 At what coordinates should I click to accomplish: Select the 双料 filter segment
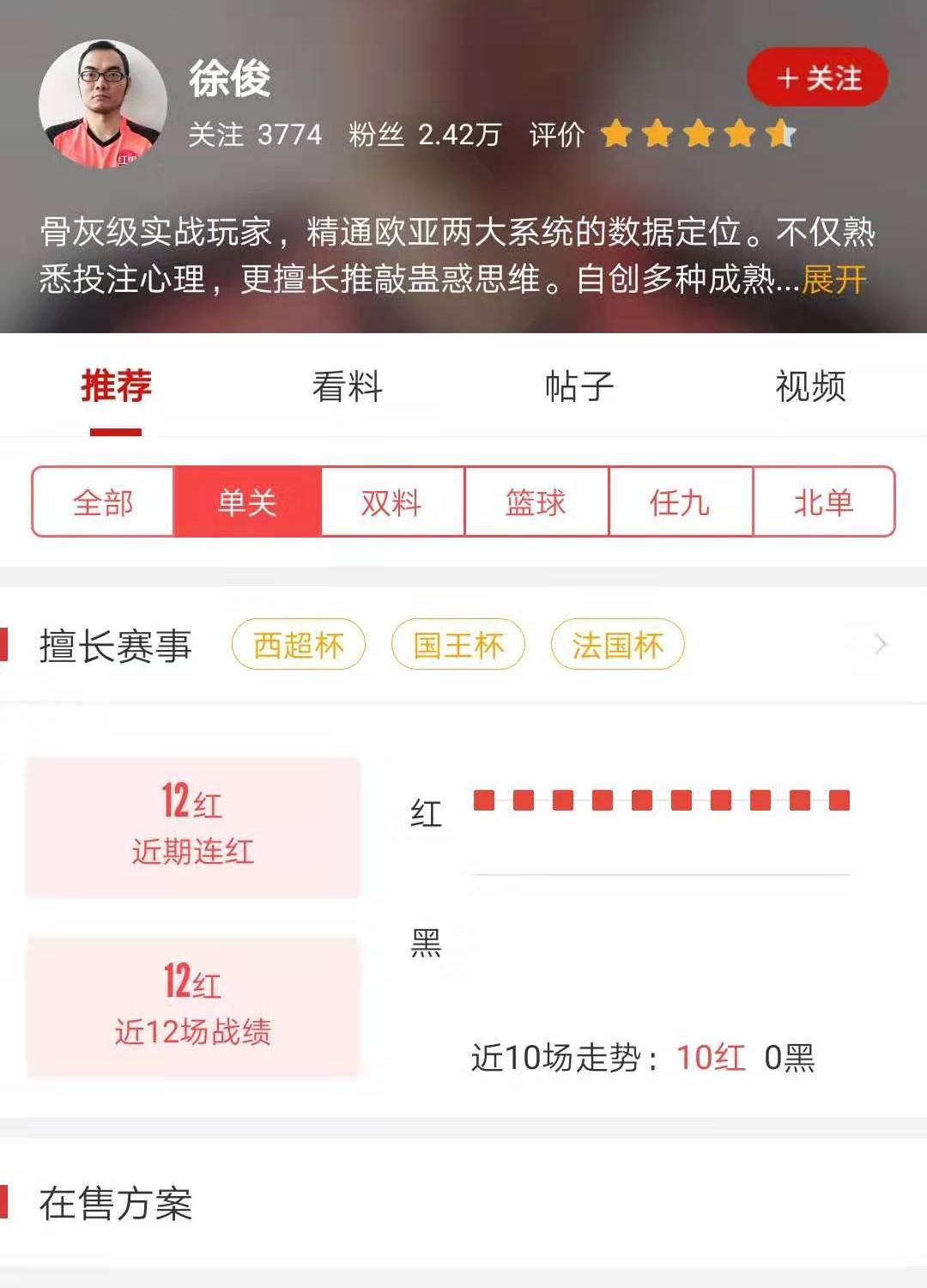pyautogui.click(x=391, y=502)
